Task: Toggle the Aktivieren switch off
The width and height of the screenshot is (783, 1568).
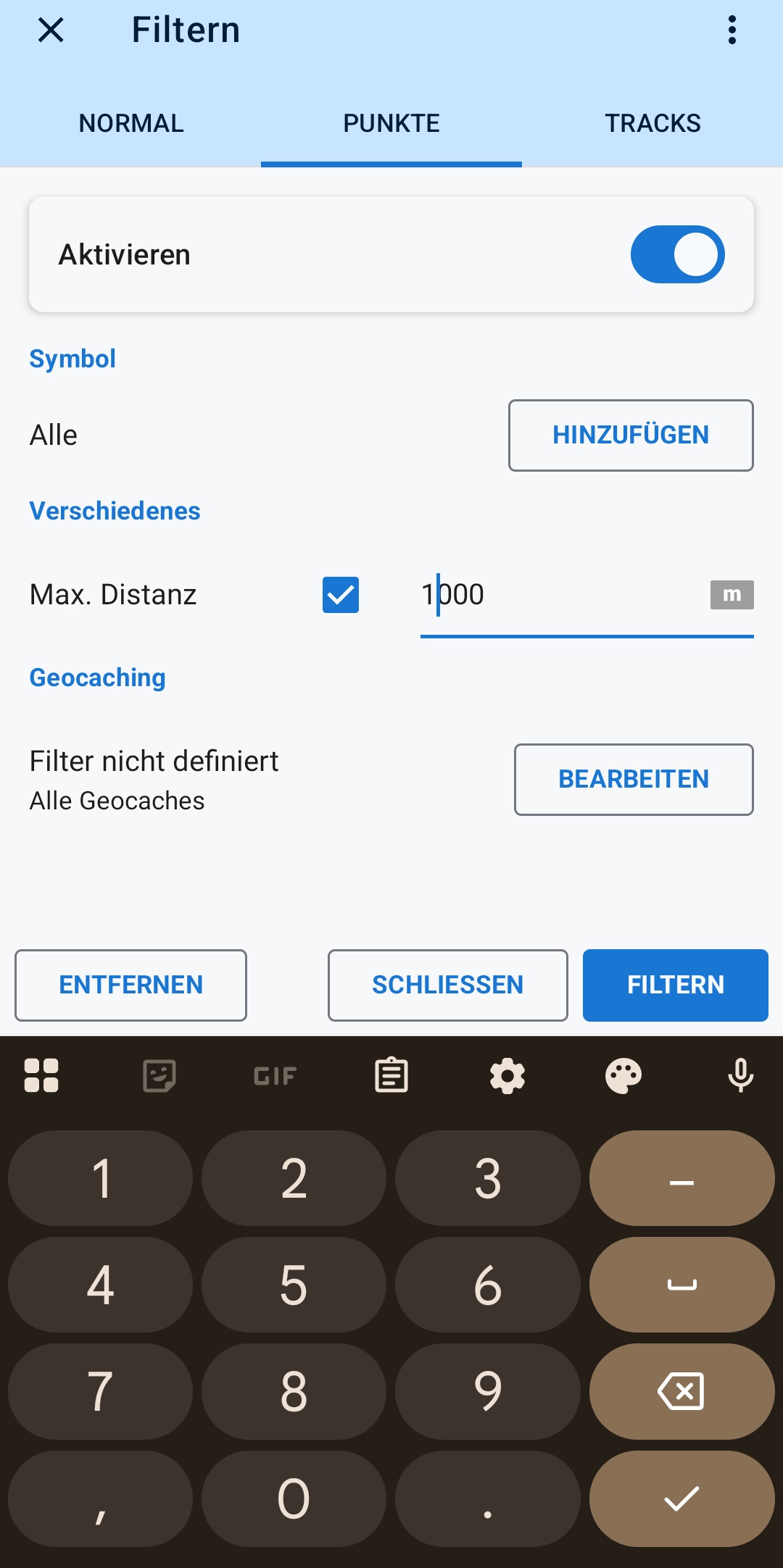Action: (x=677, y=254)
